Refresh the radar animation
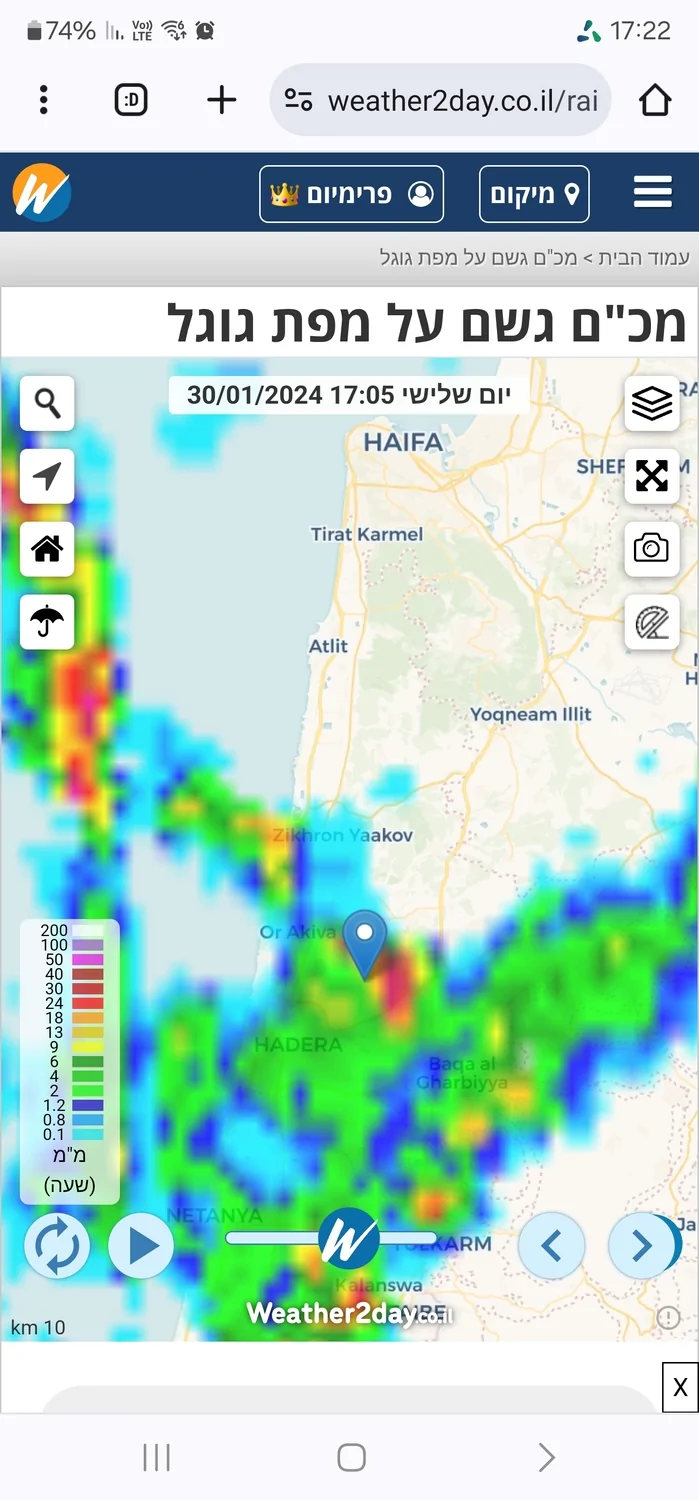699x1500 pixels. point(57,1246)
